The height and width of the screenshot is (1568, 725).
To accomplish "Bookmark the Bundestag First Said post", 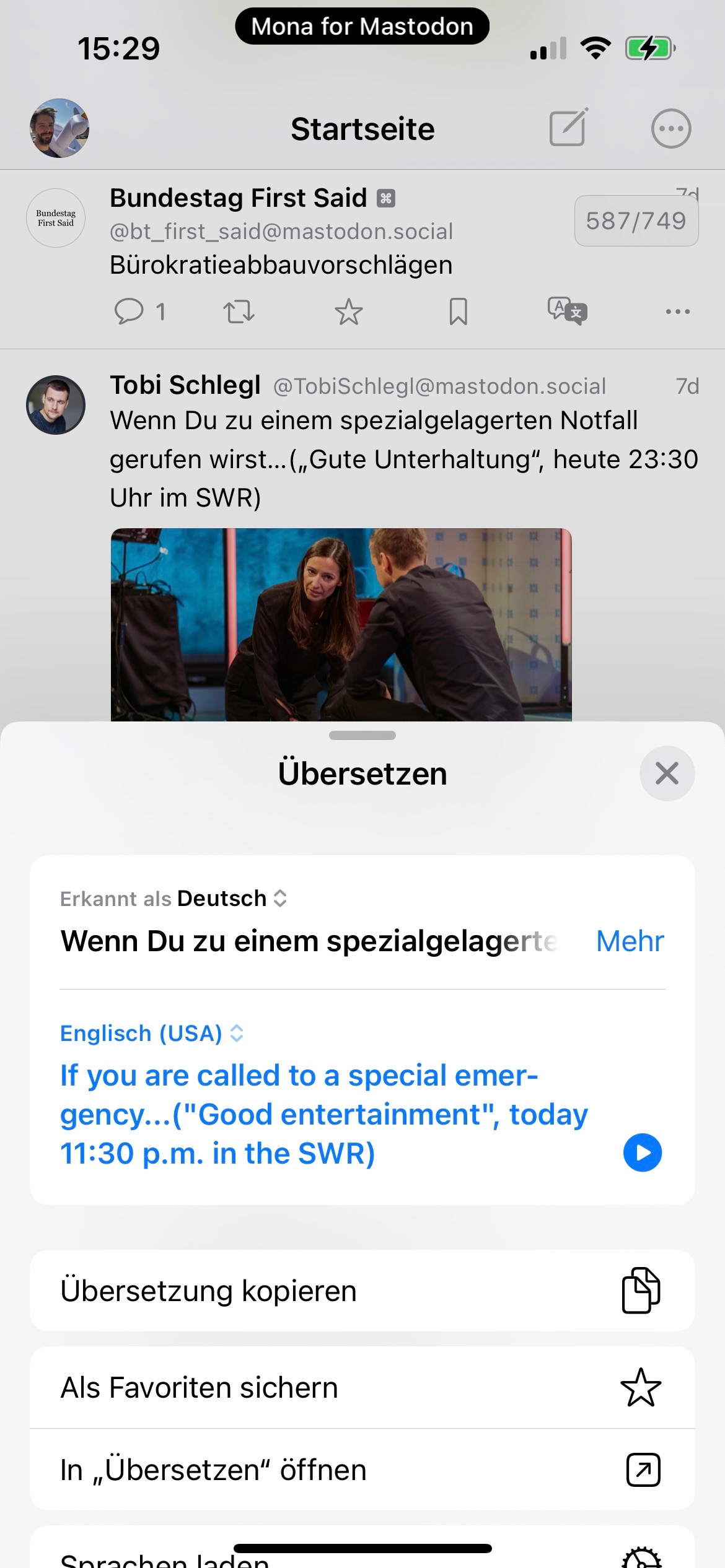I will 459,311.
